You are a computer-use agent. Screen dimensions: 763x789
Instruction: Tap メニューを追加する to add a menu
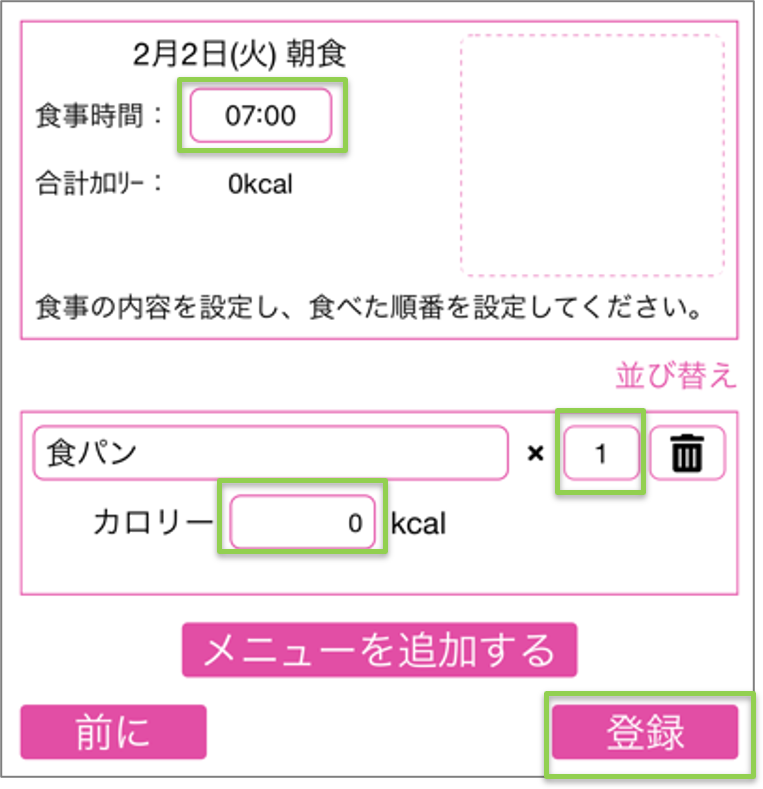(379, 650)
